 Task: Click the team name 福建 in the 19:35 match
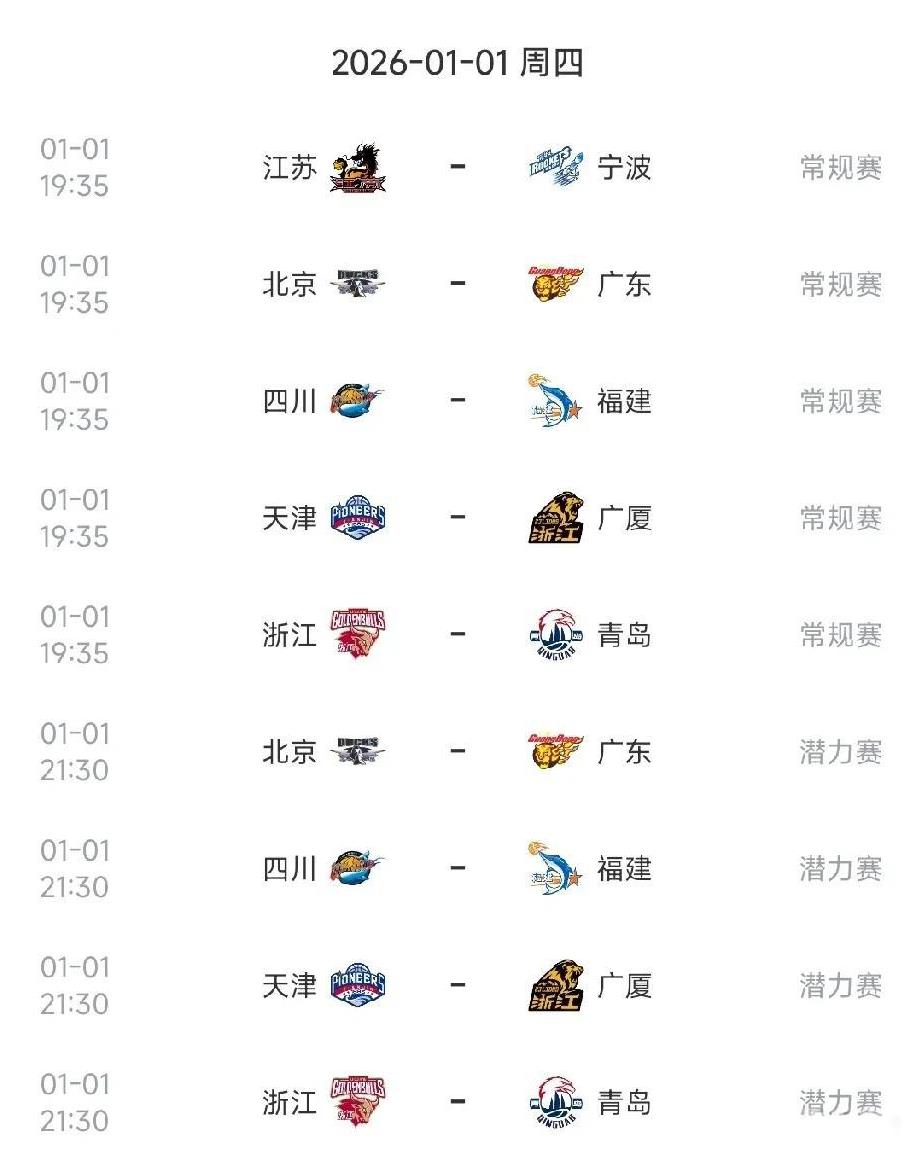coord(625,402)
